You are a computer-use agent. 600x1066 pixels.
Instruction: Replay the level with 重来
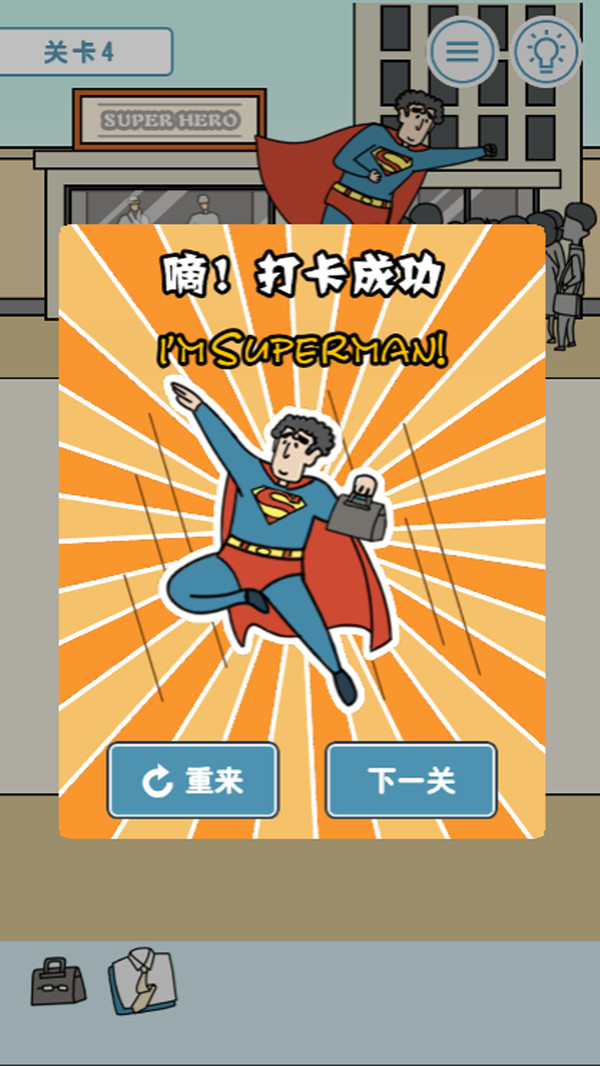[193, 781]
